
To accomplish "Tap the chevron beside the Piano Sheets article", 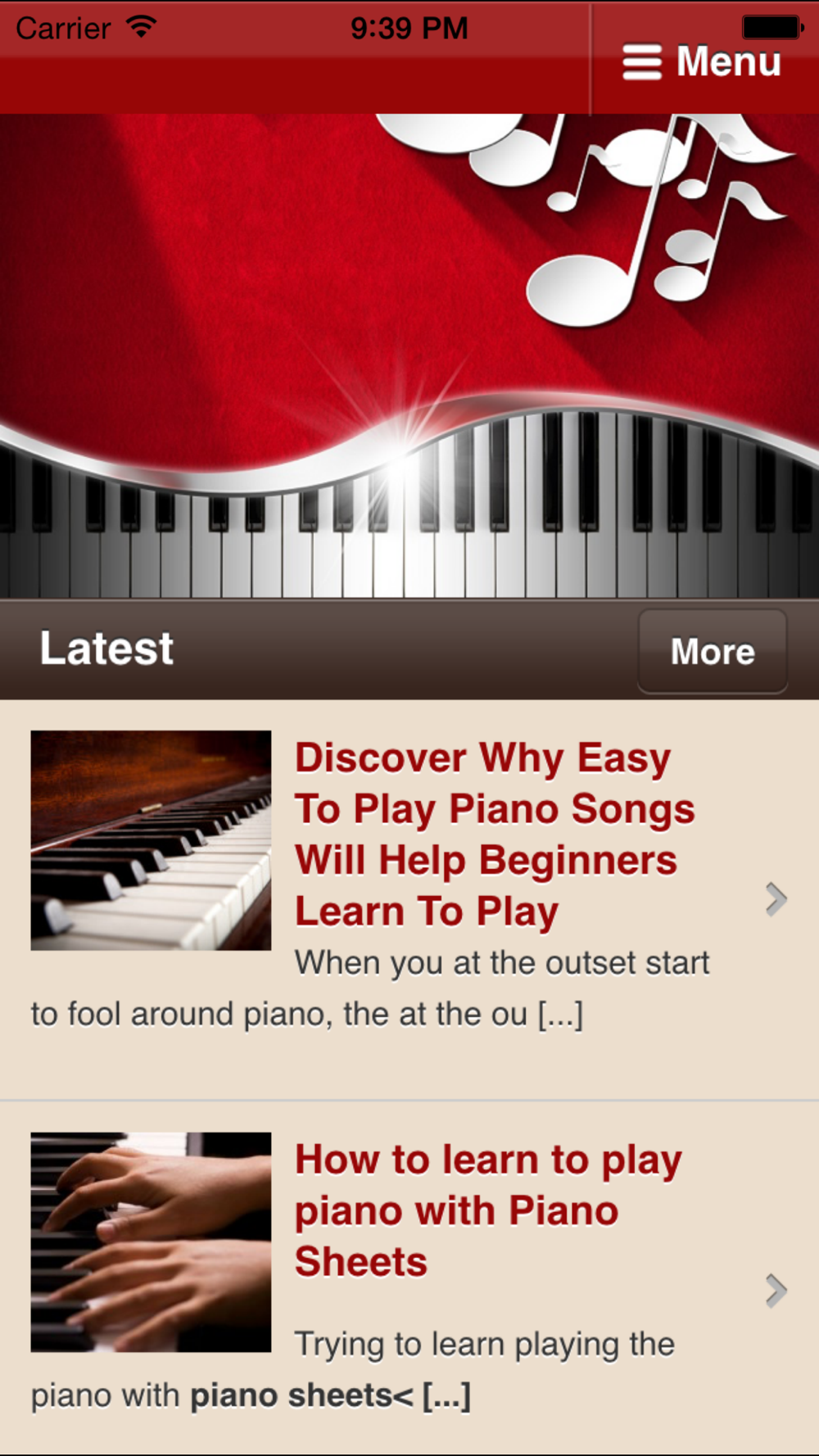I will 775,1291.
